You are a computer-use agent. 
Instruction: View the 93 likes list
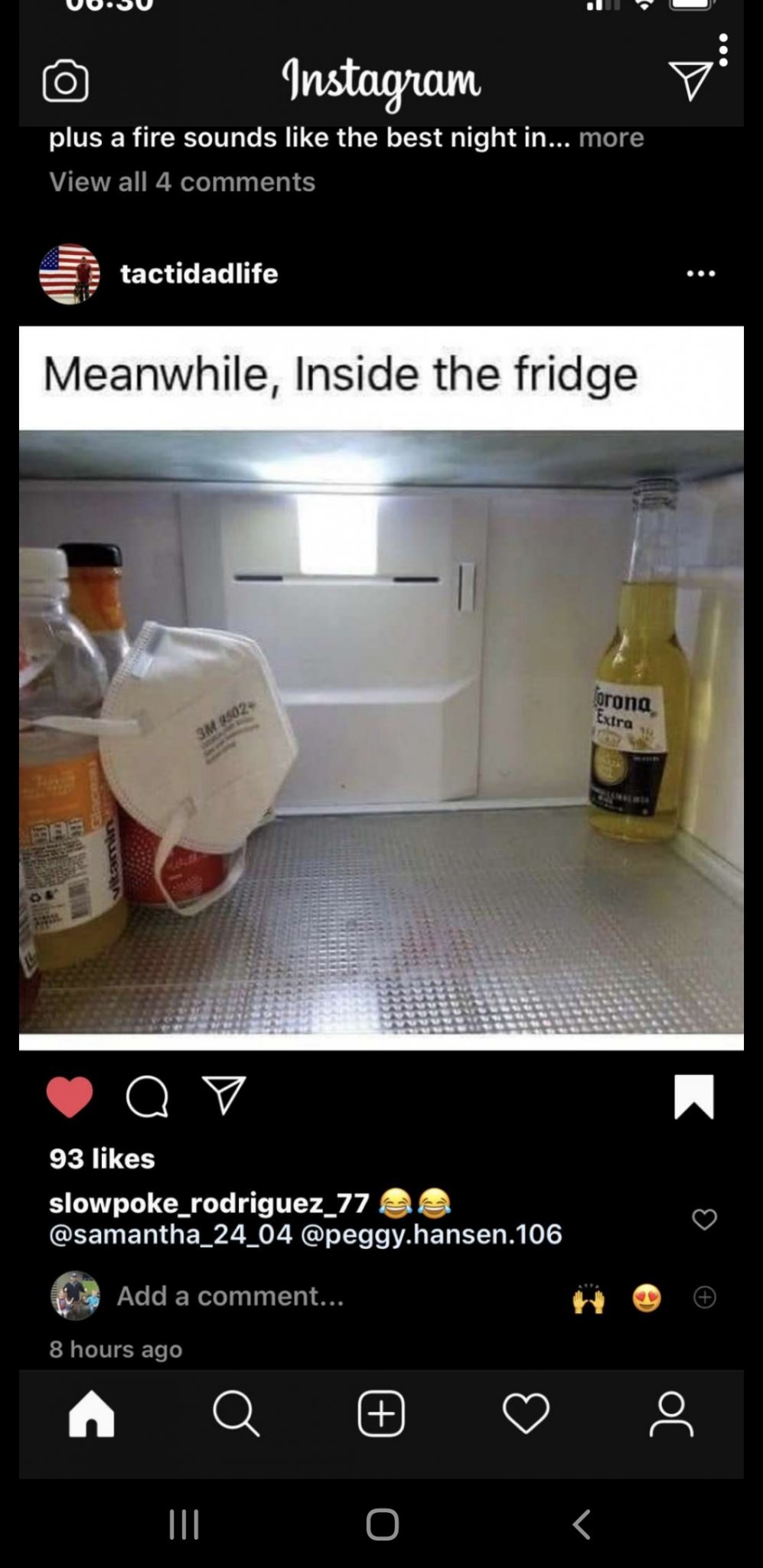tap(102, 1158)
